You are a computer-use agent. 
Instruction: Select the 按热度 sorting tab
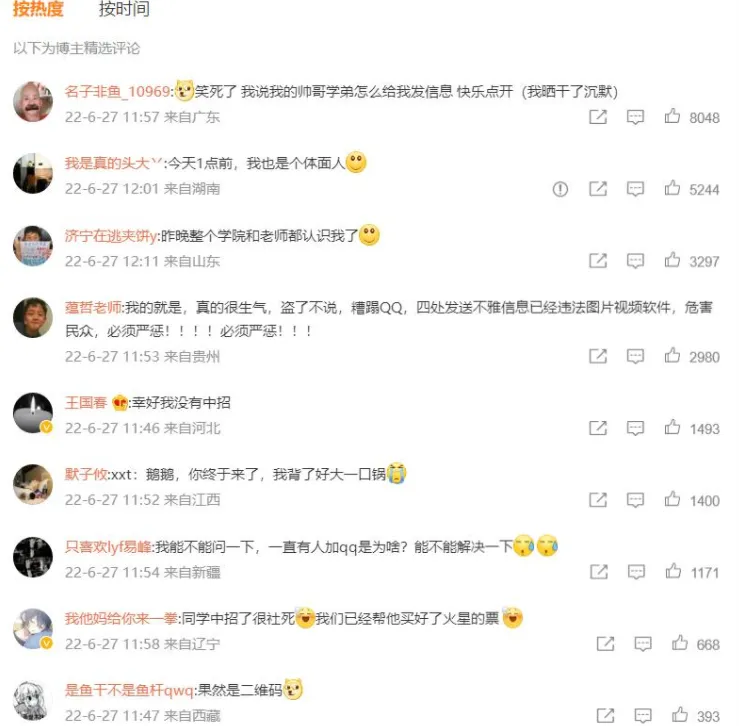pyautogui.click(x=38, y=11)
